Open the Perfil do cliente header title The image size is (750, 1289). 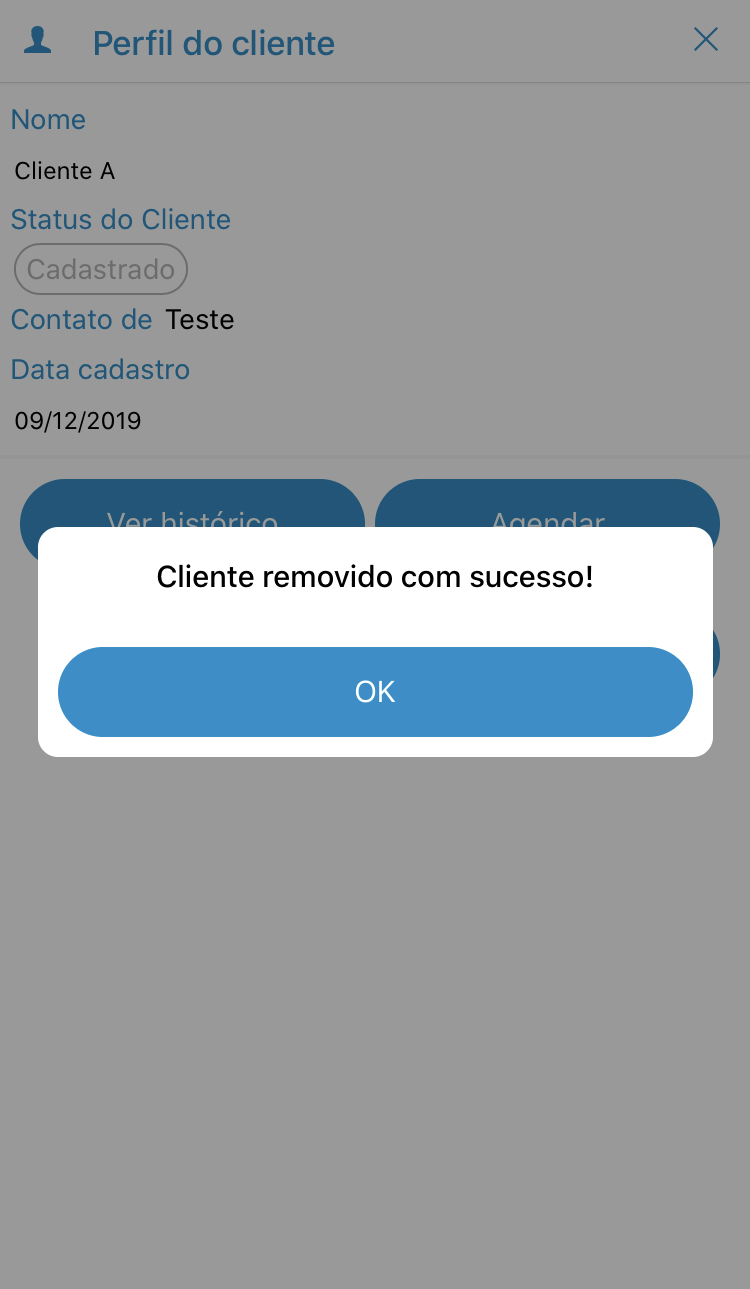pos(213,43)
